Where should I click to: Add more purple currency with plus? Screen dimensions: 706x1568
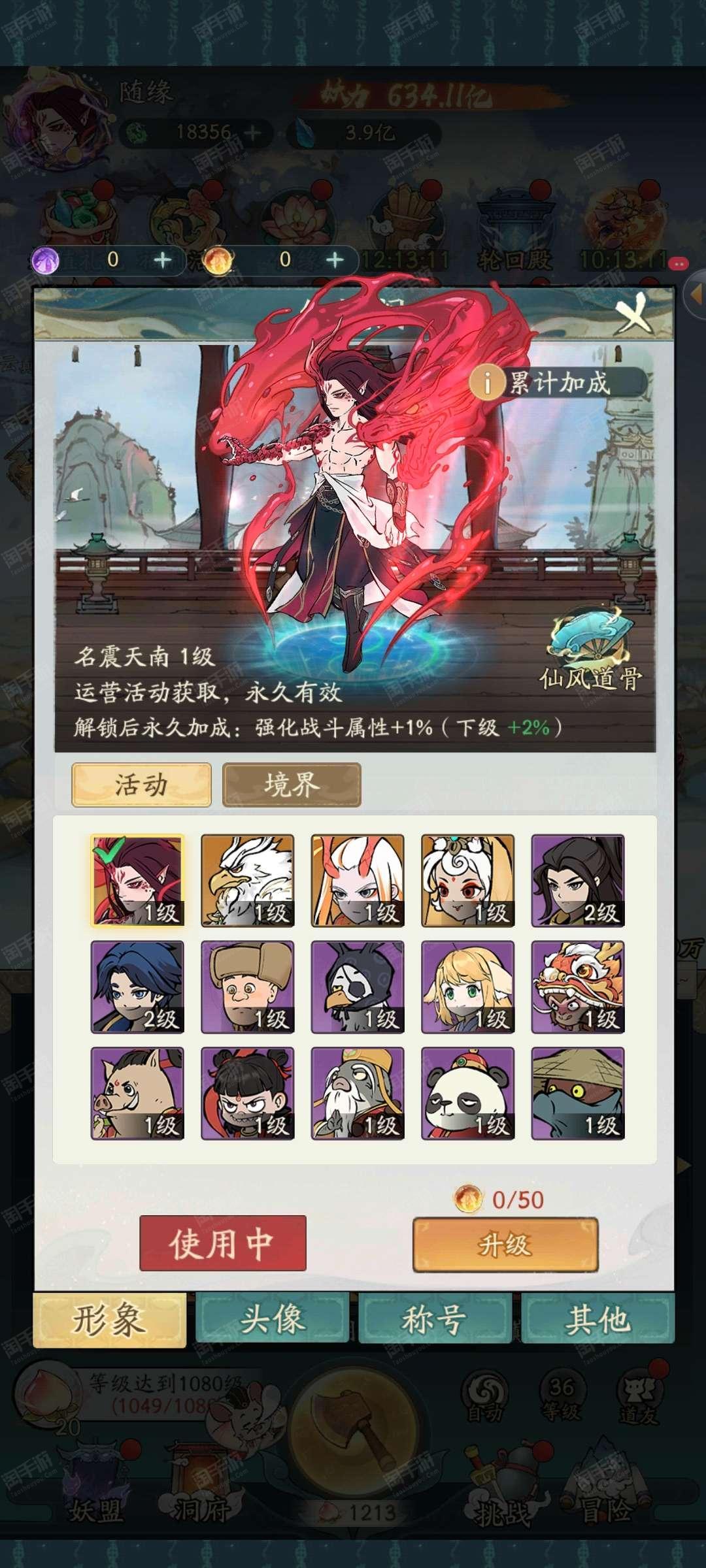162,260
